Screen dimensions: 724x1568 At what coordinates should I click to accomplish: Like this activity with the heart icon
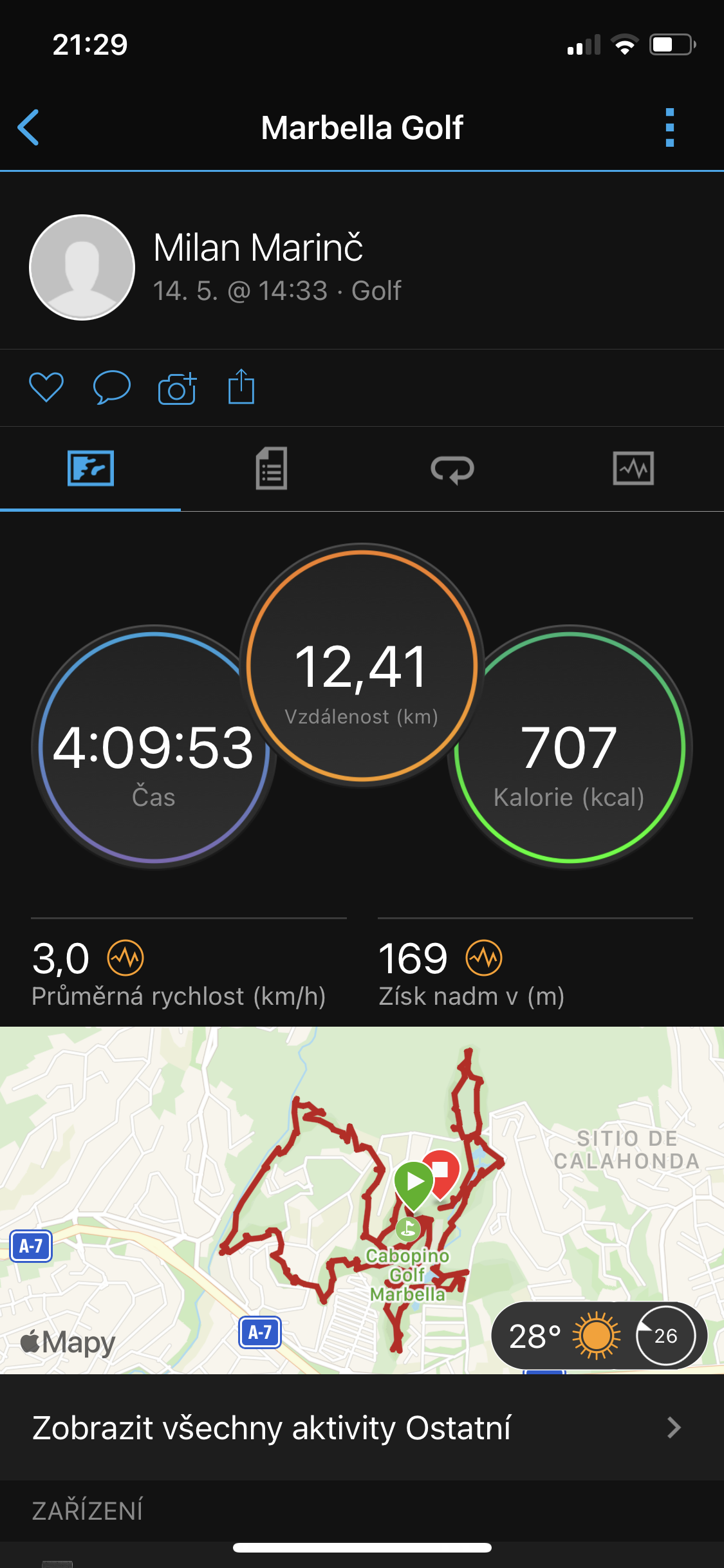point(46,387)
